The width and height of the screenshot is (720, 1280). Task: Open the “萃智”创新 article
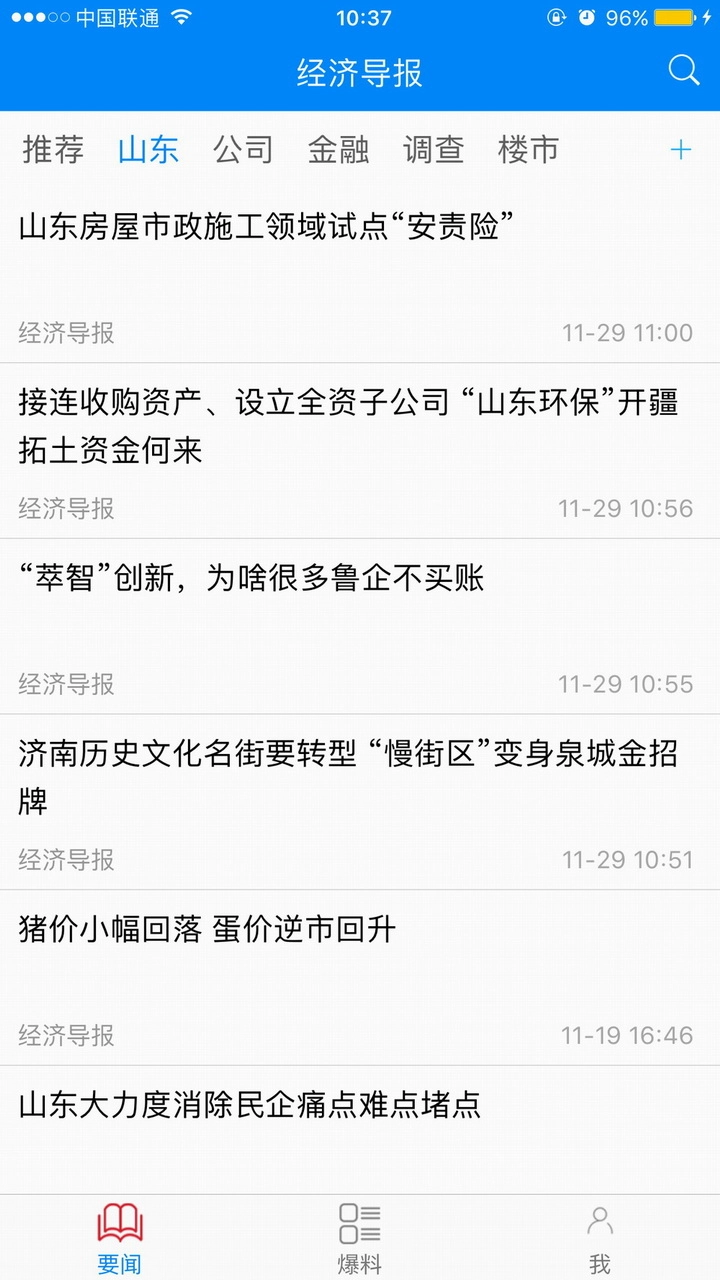[251, 578]
